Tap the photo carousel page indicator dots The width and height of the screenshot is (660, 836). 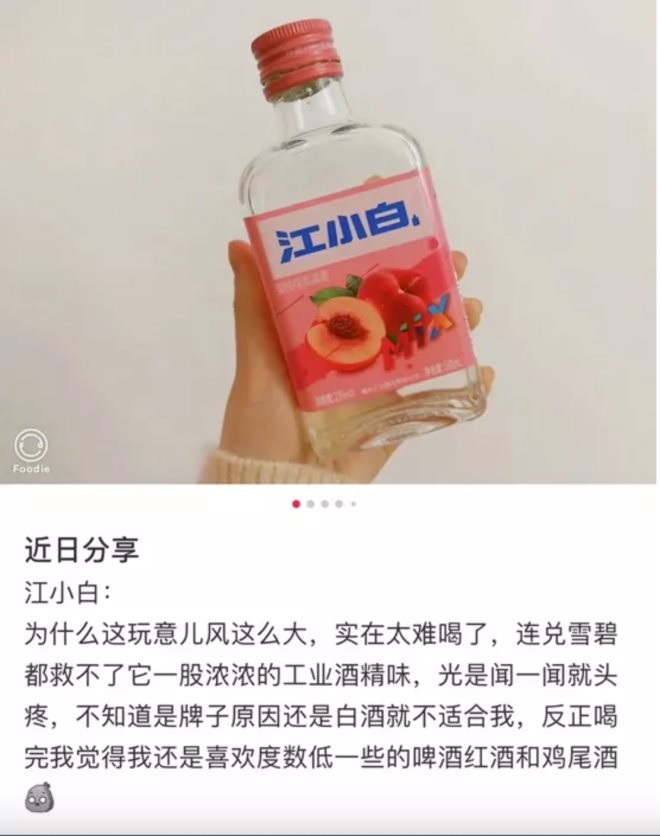coord(324,504)
